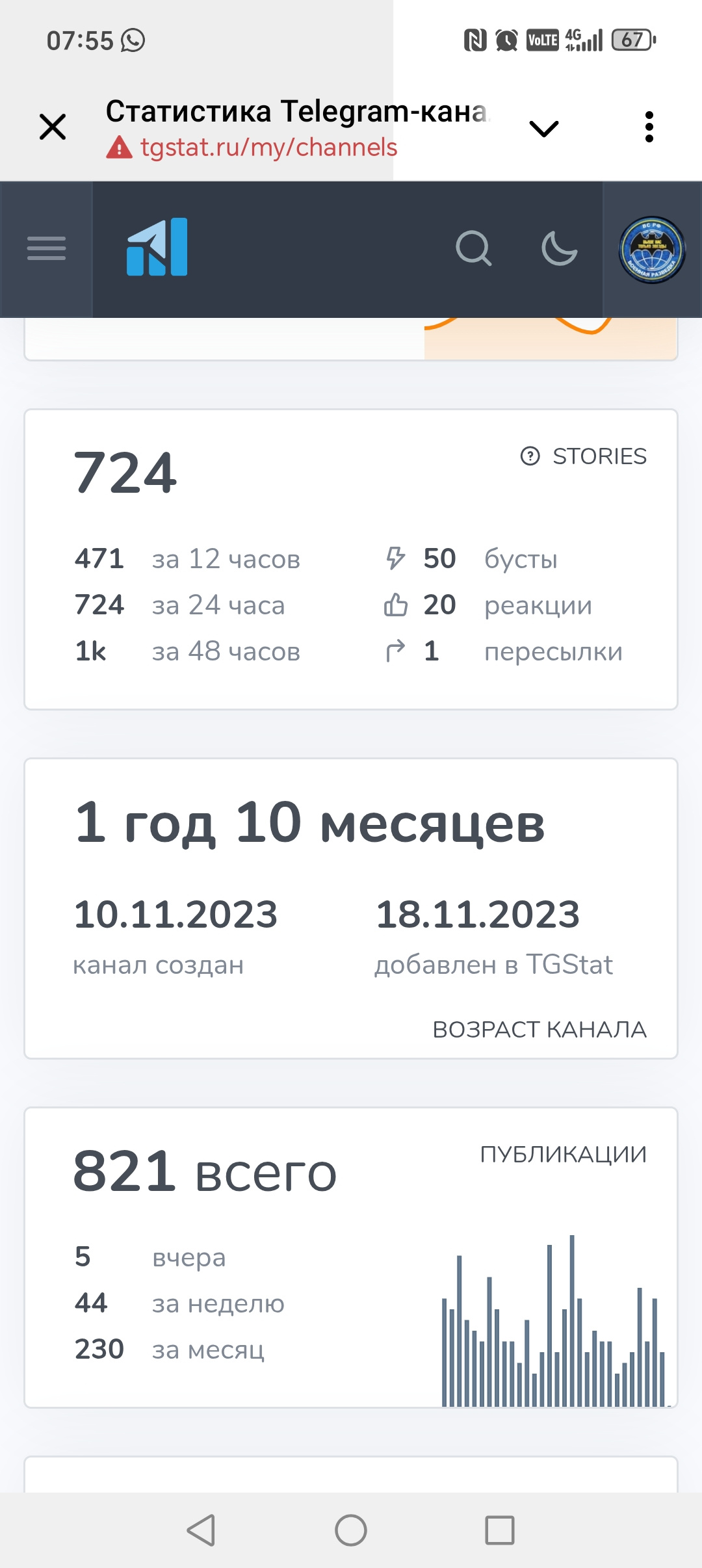Open the browser overflow menu
This screenshot has height=1568, width=702.
pos(649,127)
